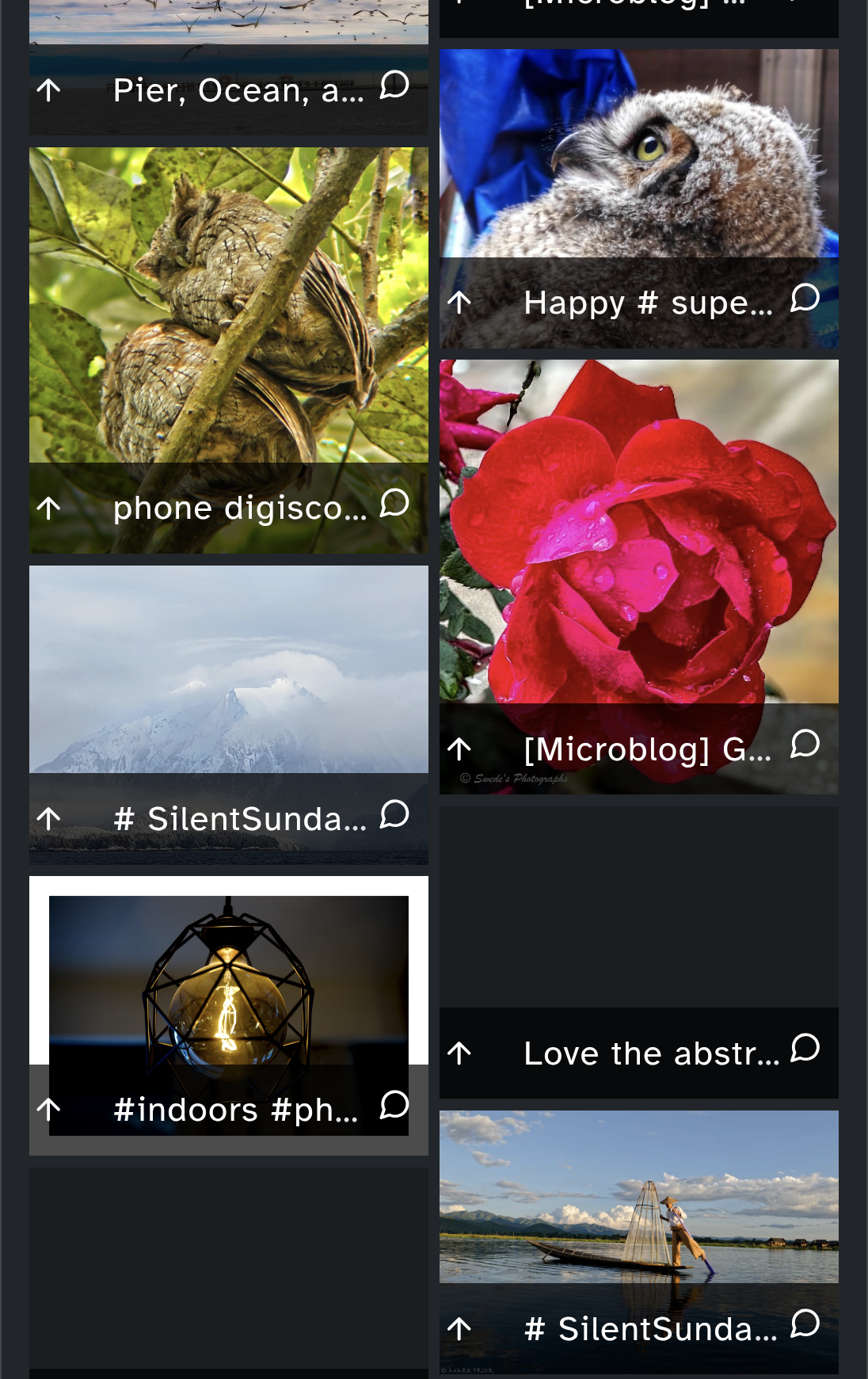Open the snowy mountain '# SilentSunda...' photo
The image size is (868, 1379).
point(228,669)
